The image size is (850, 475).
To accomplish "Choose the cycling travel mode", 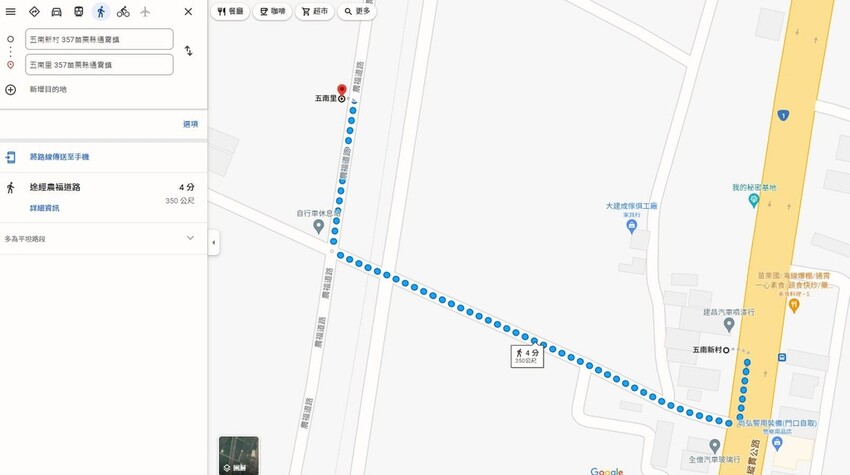I will click(123, 12).
